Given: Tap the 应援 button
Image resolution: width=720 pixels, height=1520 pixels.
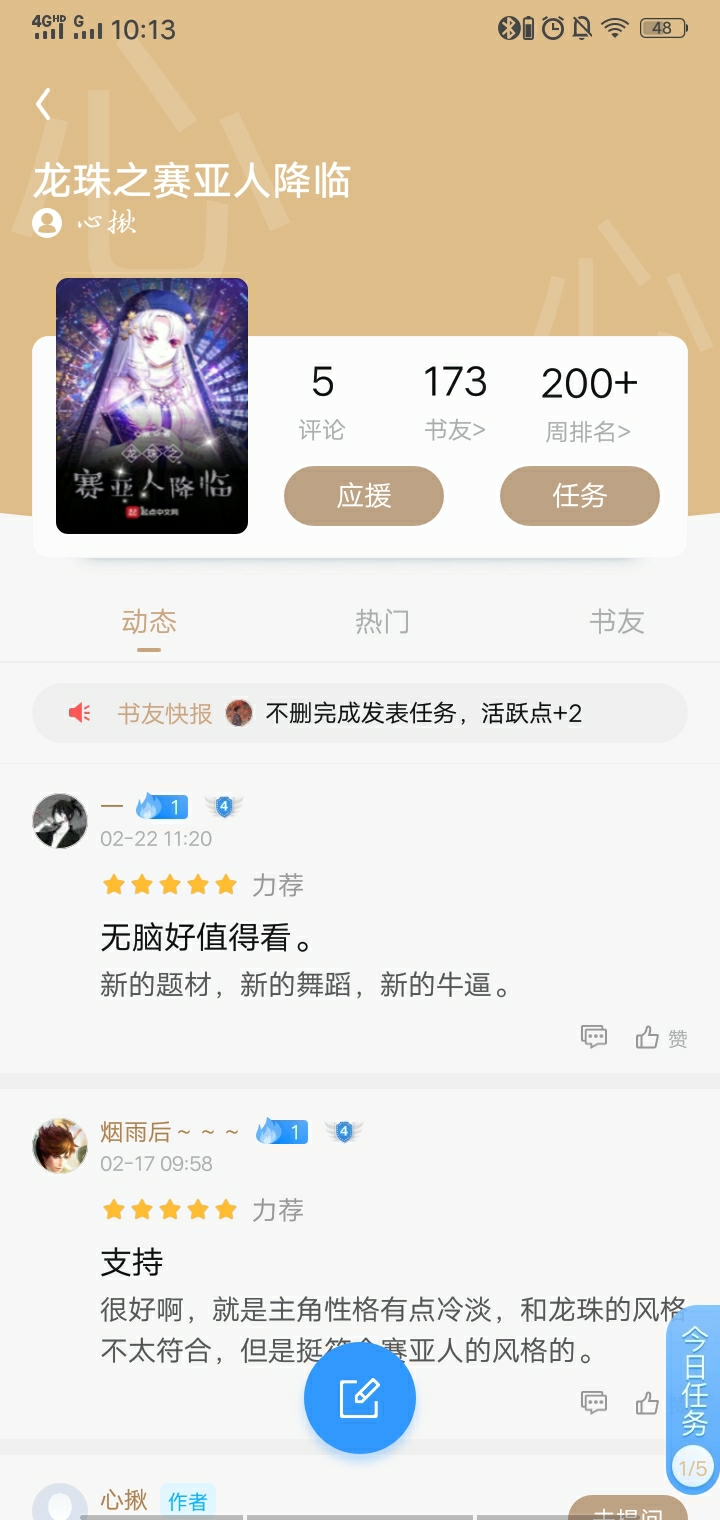Looking at the screenshot, I should click(364, 496).
